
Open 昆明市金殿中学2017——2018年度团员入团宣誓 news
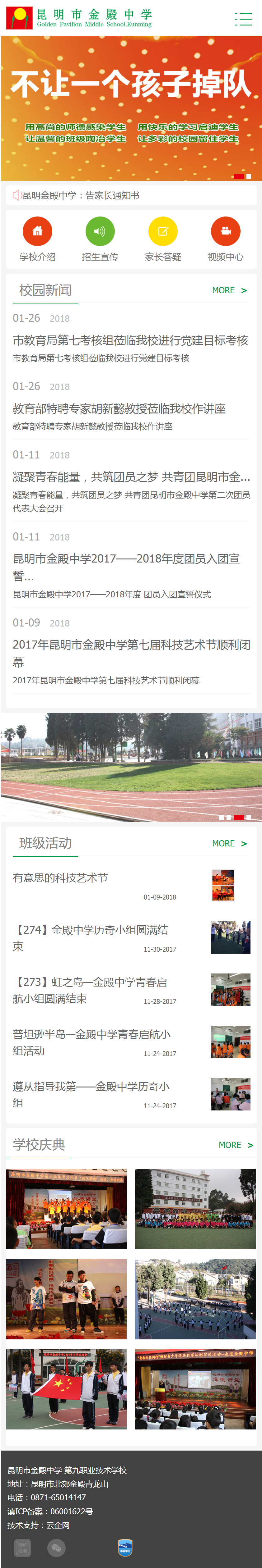126,566
